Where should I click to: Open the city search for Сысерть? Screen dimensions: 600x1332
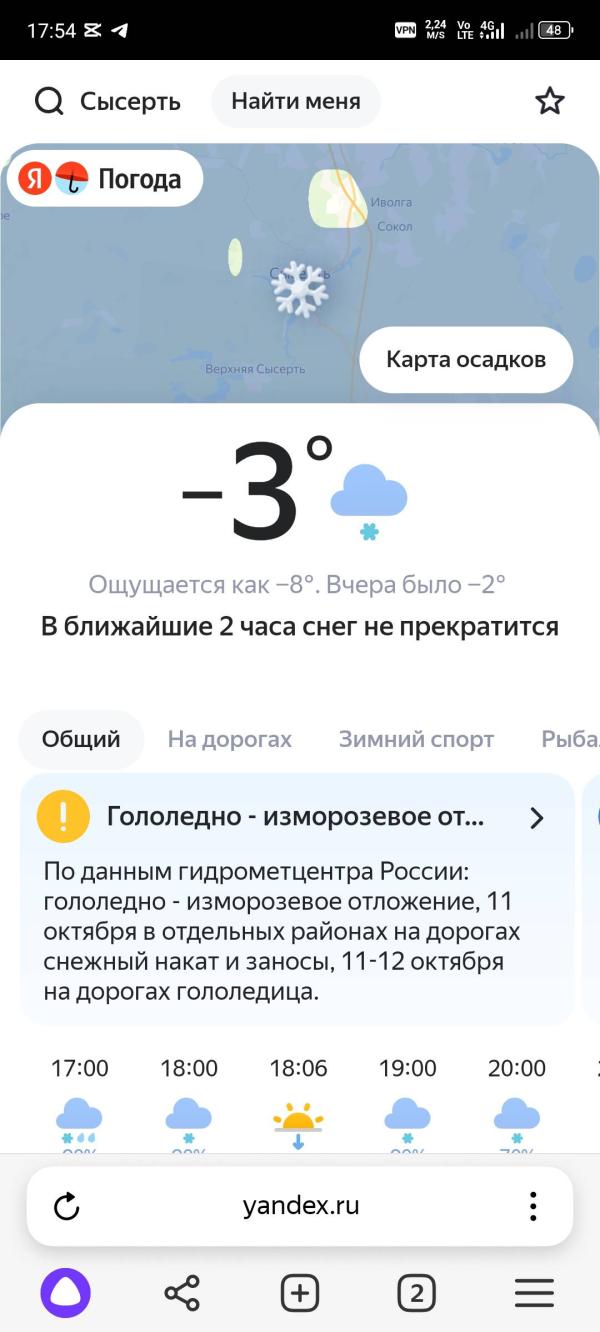tap(107, 101)
